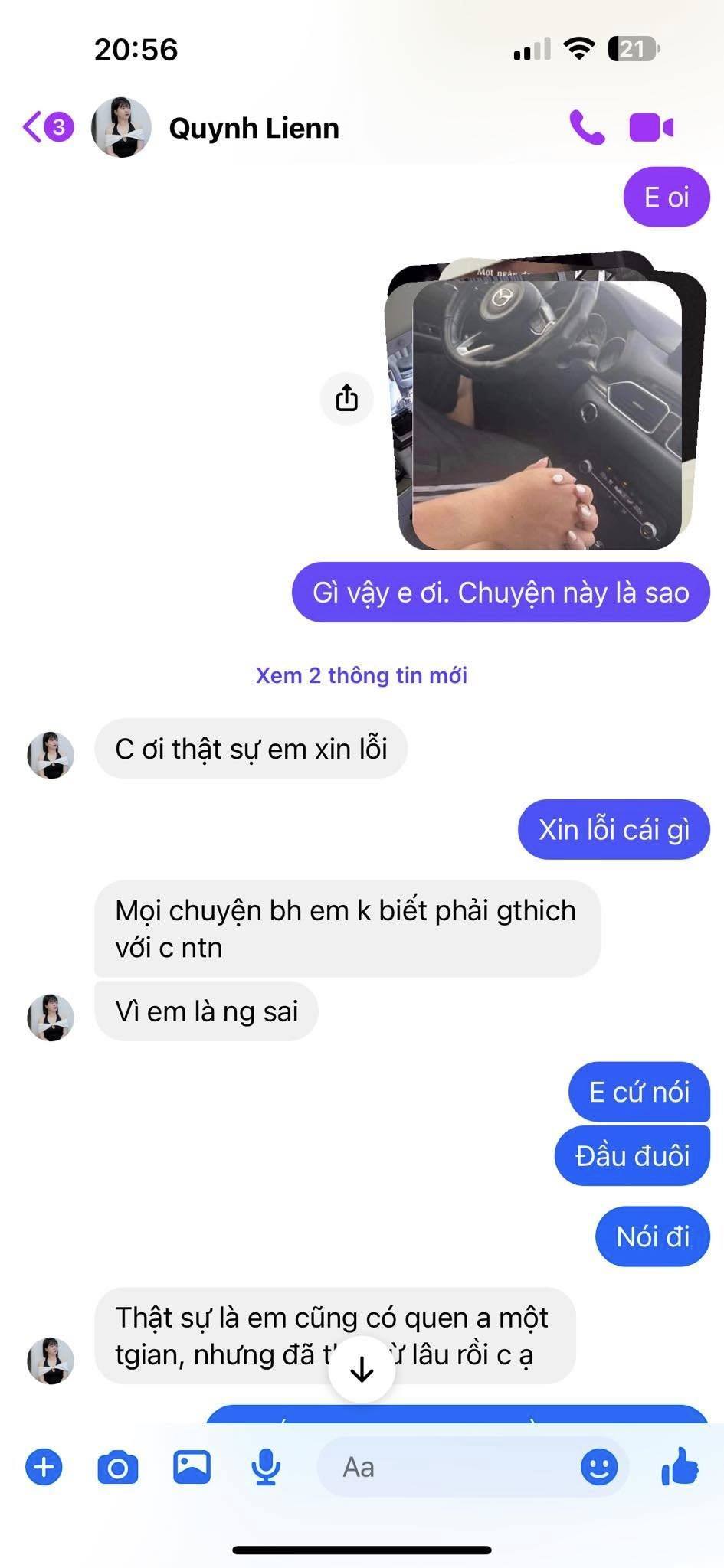Open Quynh Lienn's profile details
This screenshot has height=1568, width=724.
tap(253, 128)
